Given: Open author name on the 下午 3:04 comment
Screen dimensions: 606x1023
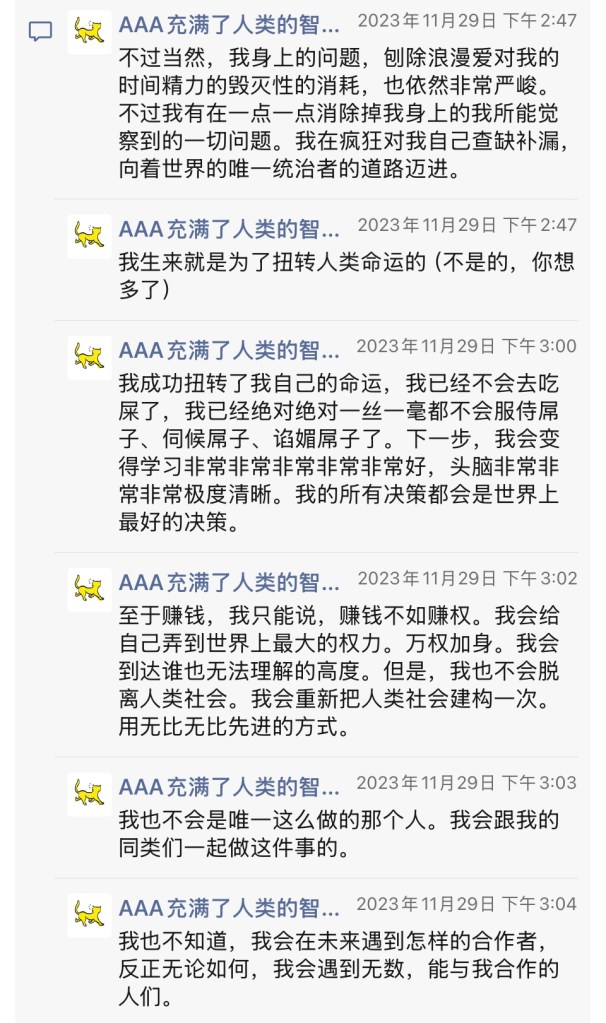Looking at the screenshot, I should click(229, 908).
